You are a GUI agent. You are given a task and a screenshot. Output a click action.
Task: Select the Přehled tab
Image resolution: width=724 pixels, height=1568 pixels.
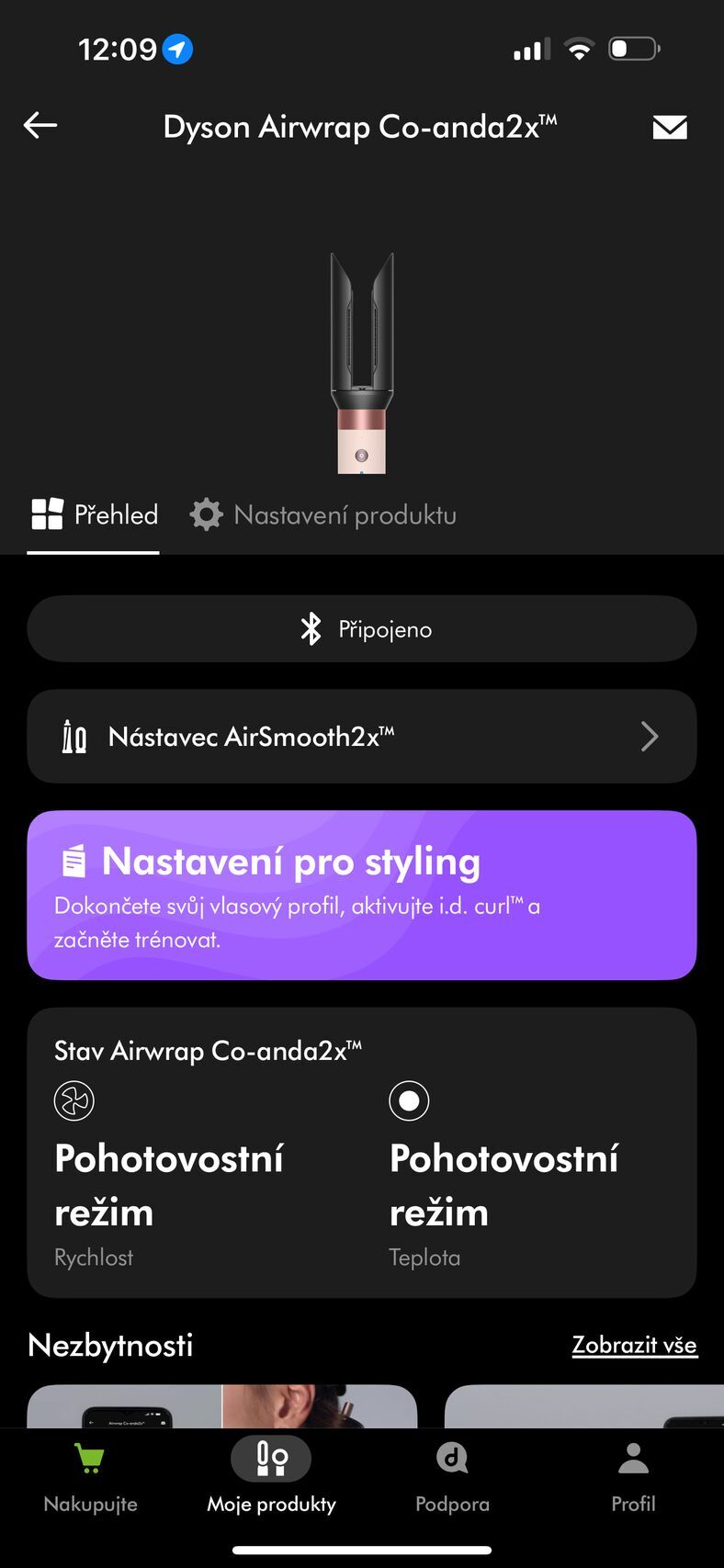94,515
